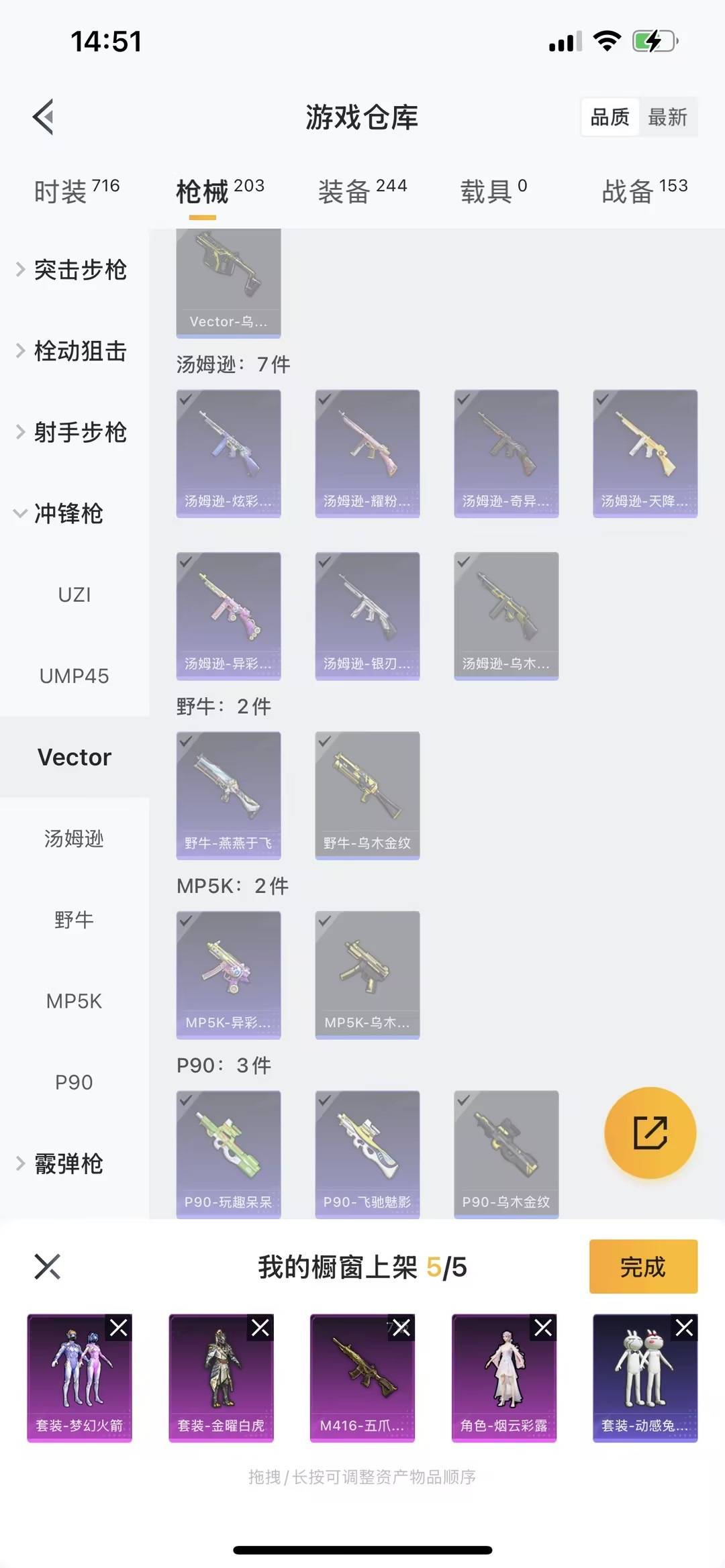This screenshot has height=1568, width=725.
Task: Switch to the 时装 tab
Action: tap(76, 191)
